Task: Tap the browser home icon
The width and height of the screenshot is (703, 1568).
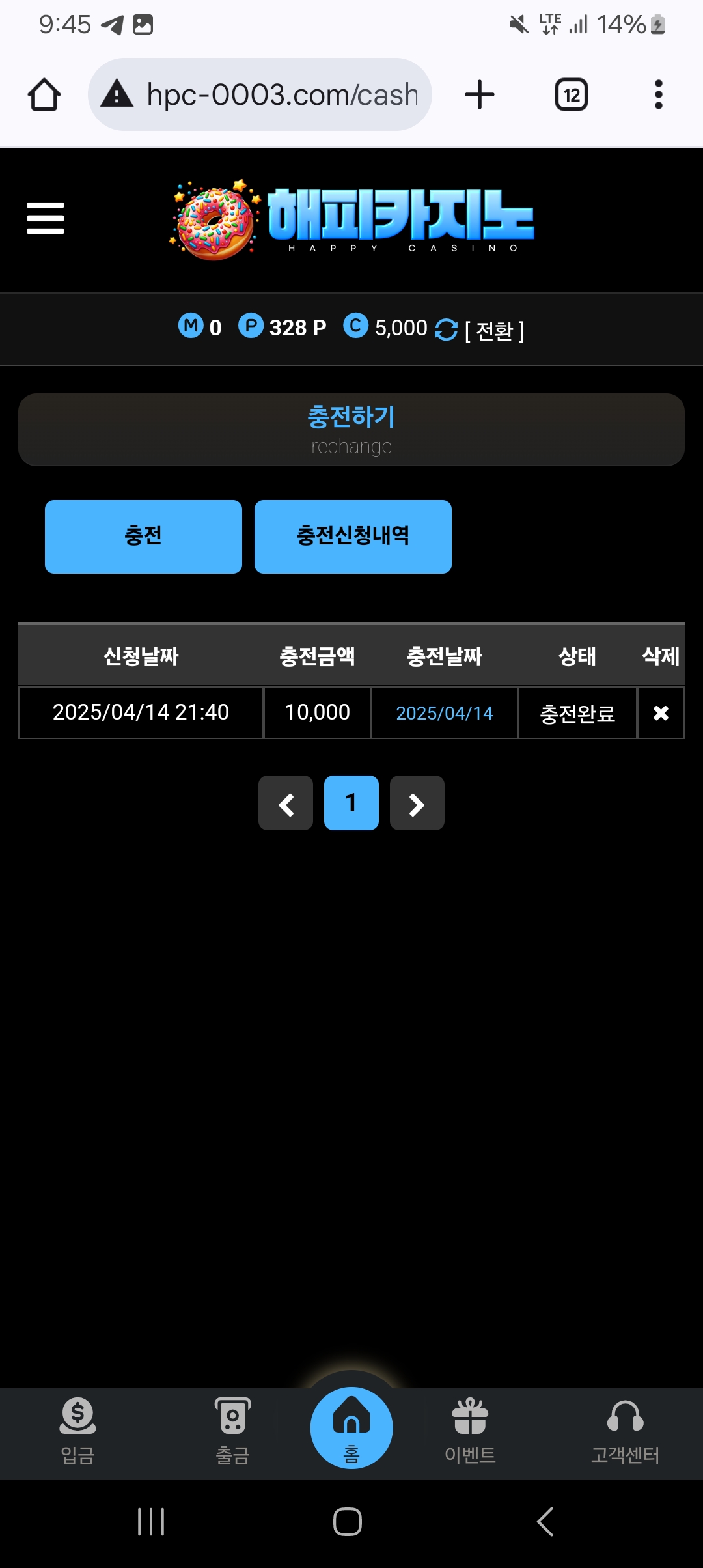Action: click(x=44, y=95)
